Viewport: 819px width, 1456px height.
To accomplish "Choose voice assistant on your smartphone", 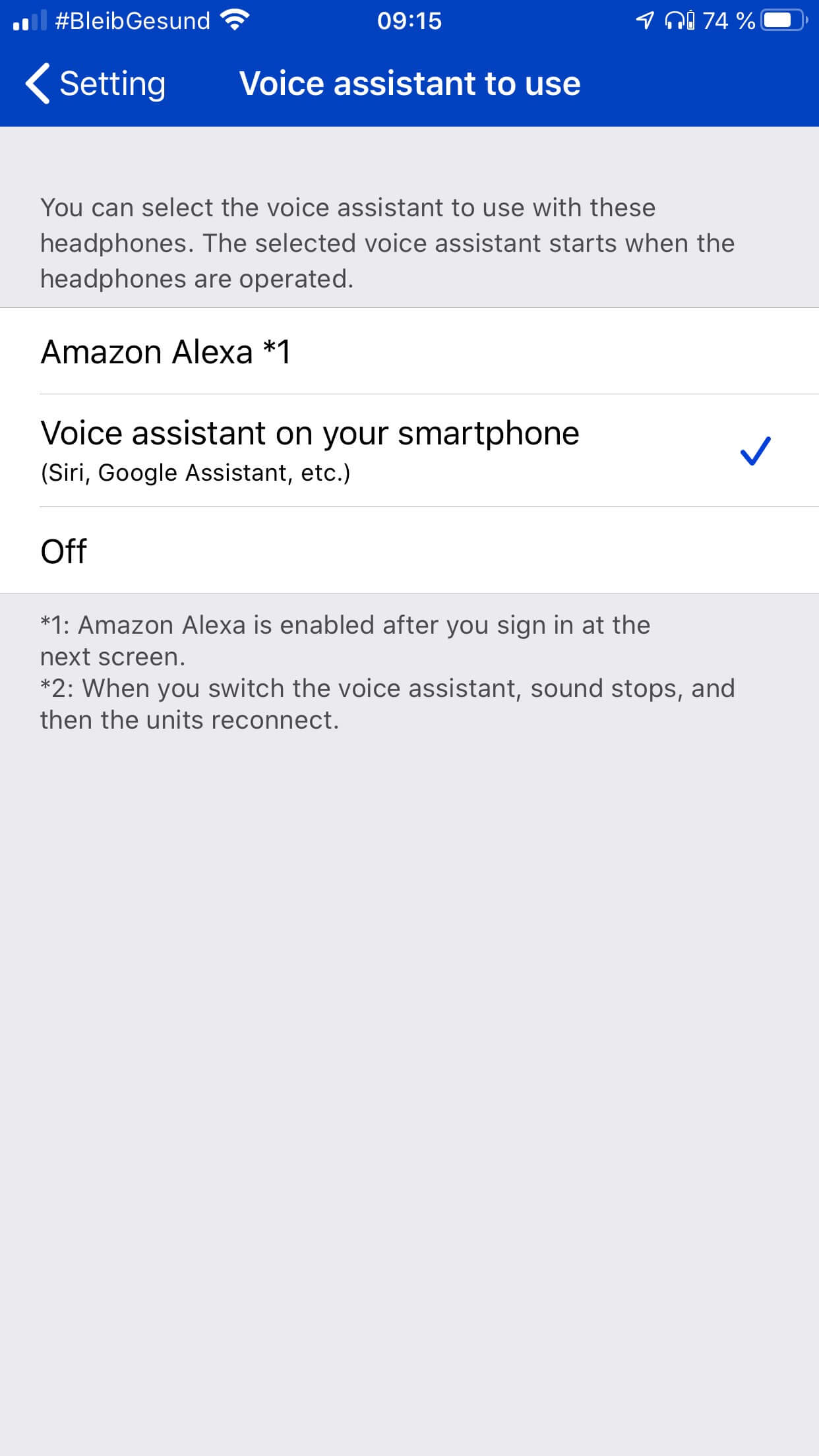I will [409, 451].
